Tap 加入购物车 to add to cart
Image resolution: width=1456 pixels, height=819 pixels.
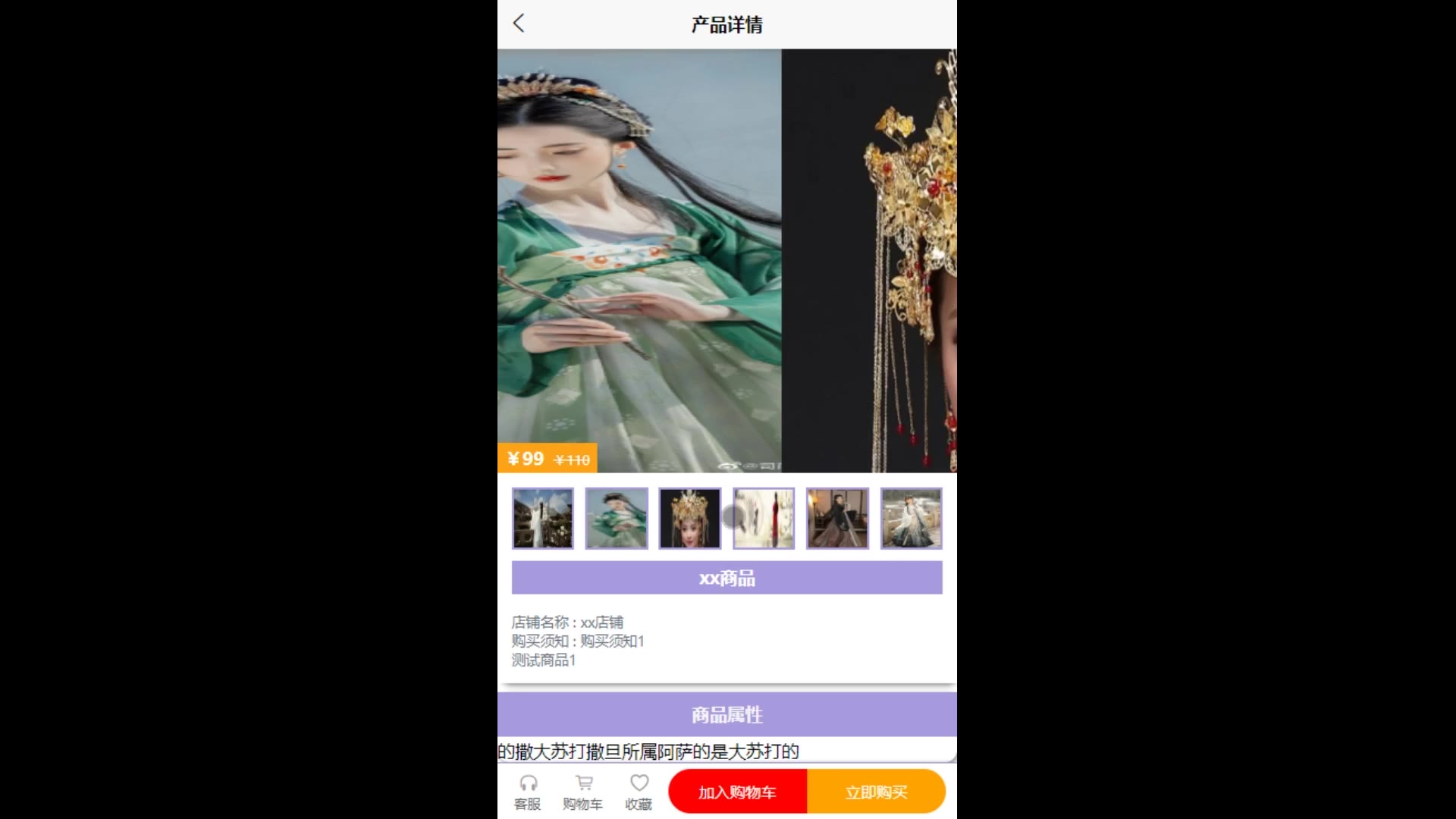737,792
